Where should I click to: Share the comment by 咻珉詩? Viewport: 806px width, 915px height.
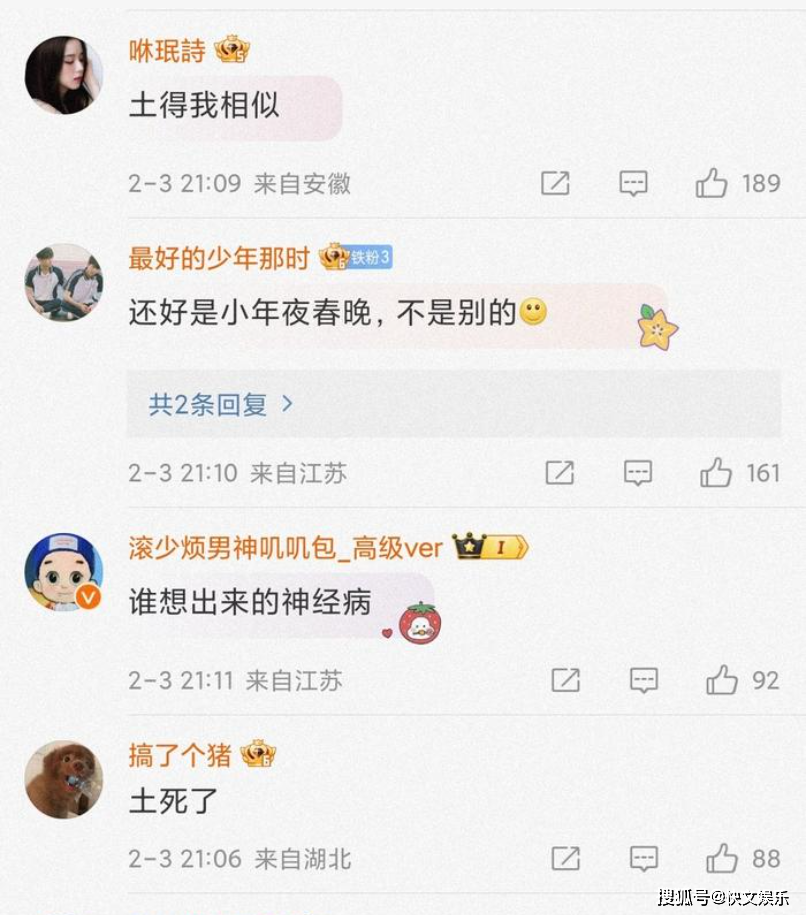click(x=555, y=183)
